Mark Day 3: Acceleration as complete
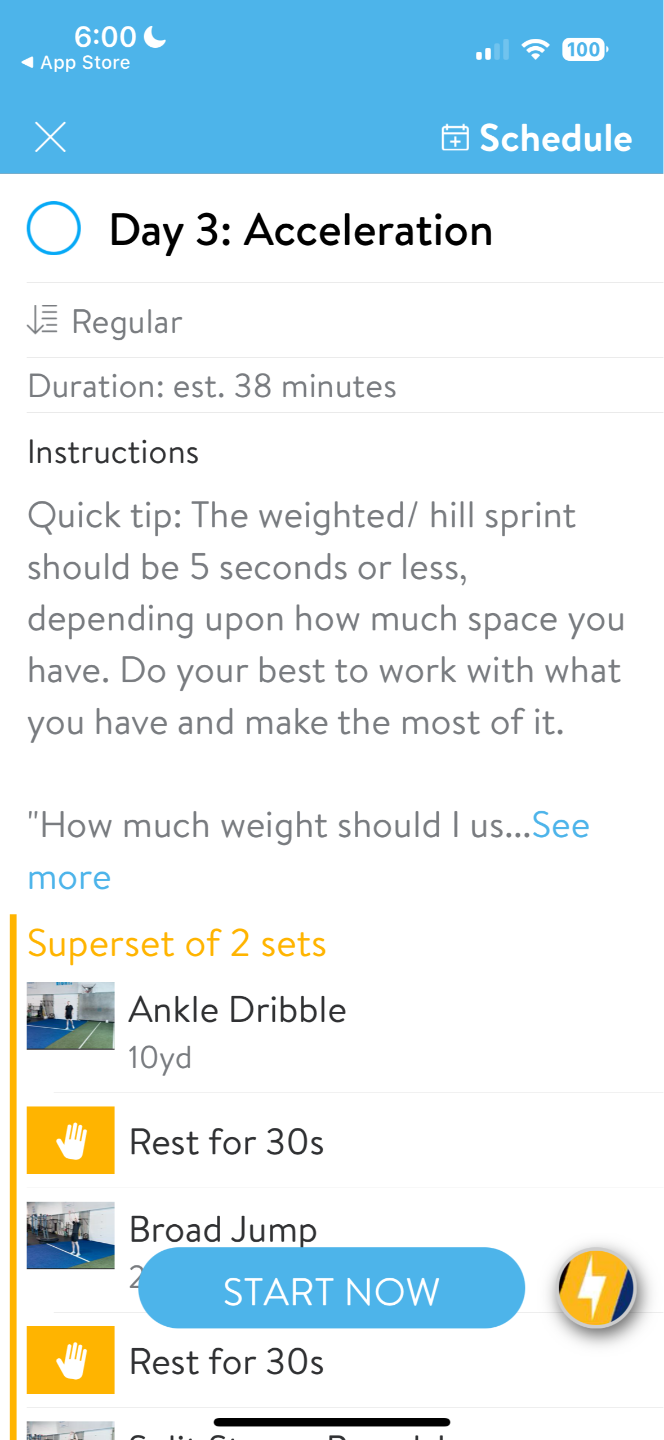This screenshot has width=664, height=1440. 54,230
